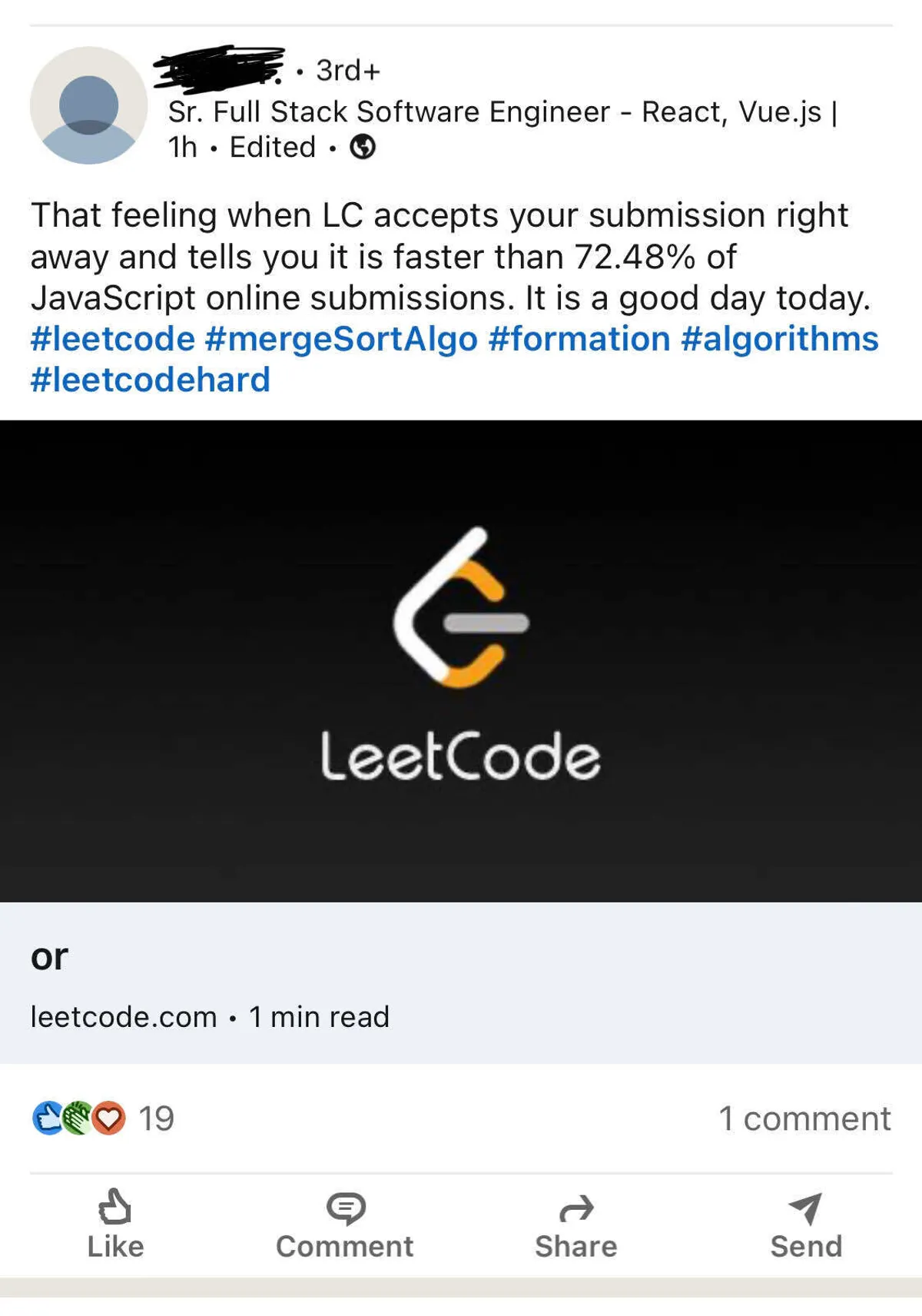Open the #leetcode hashtag
The image size is (922, 1316).
pyautogui.click(x=113, y=339)
